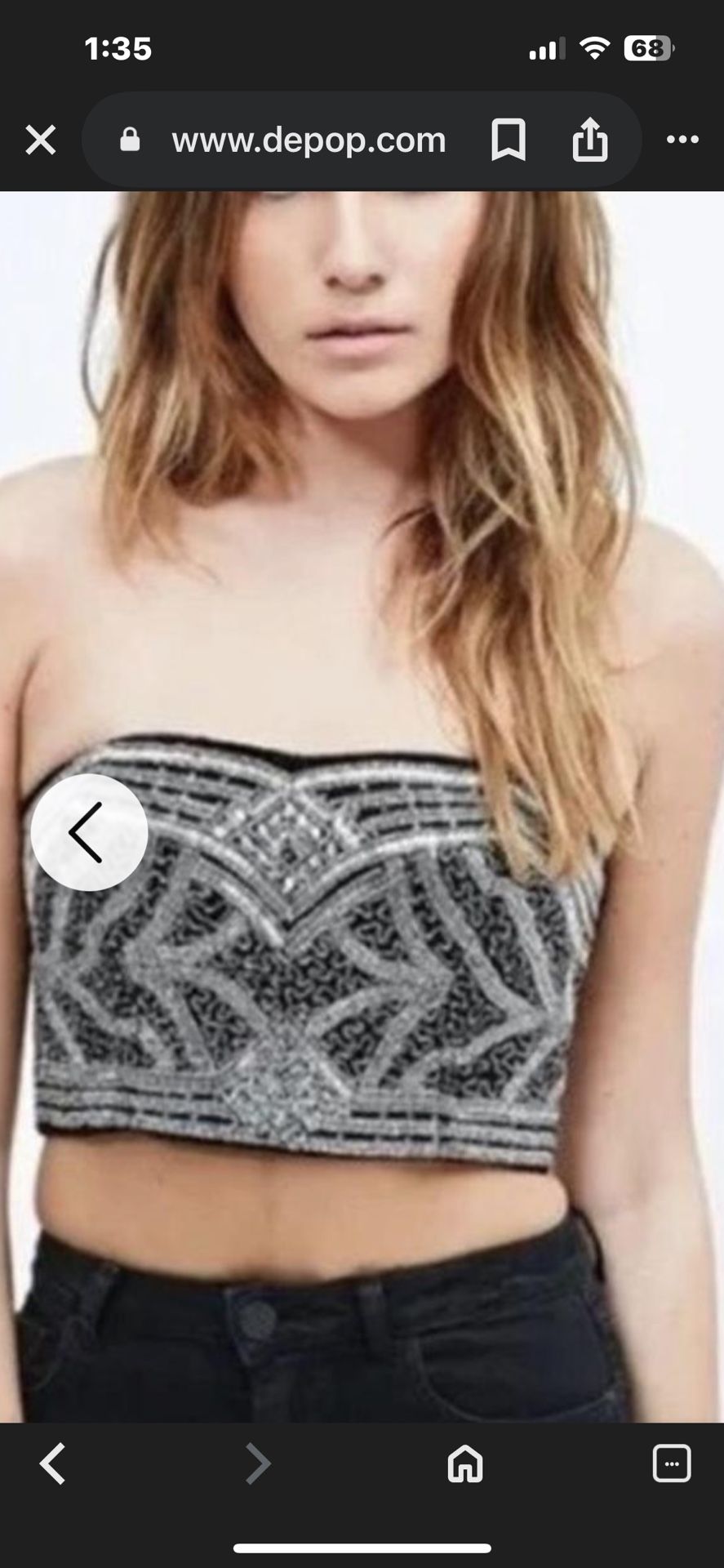The height and width of the screenshot is (1568, 724).
Task: Tap the padlock icon to view site security
Action: pyautogui.click(x=129, y=139)
